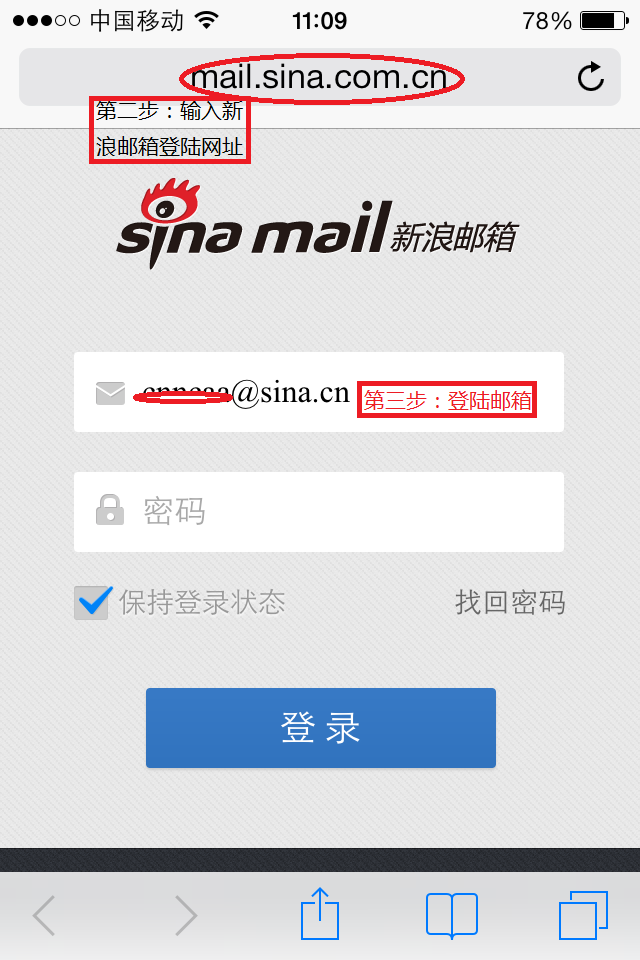The height and width of the screenshot is (960, 640).
Task: Go back with the Safari back arrow
Action: pos(44,914)
